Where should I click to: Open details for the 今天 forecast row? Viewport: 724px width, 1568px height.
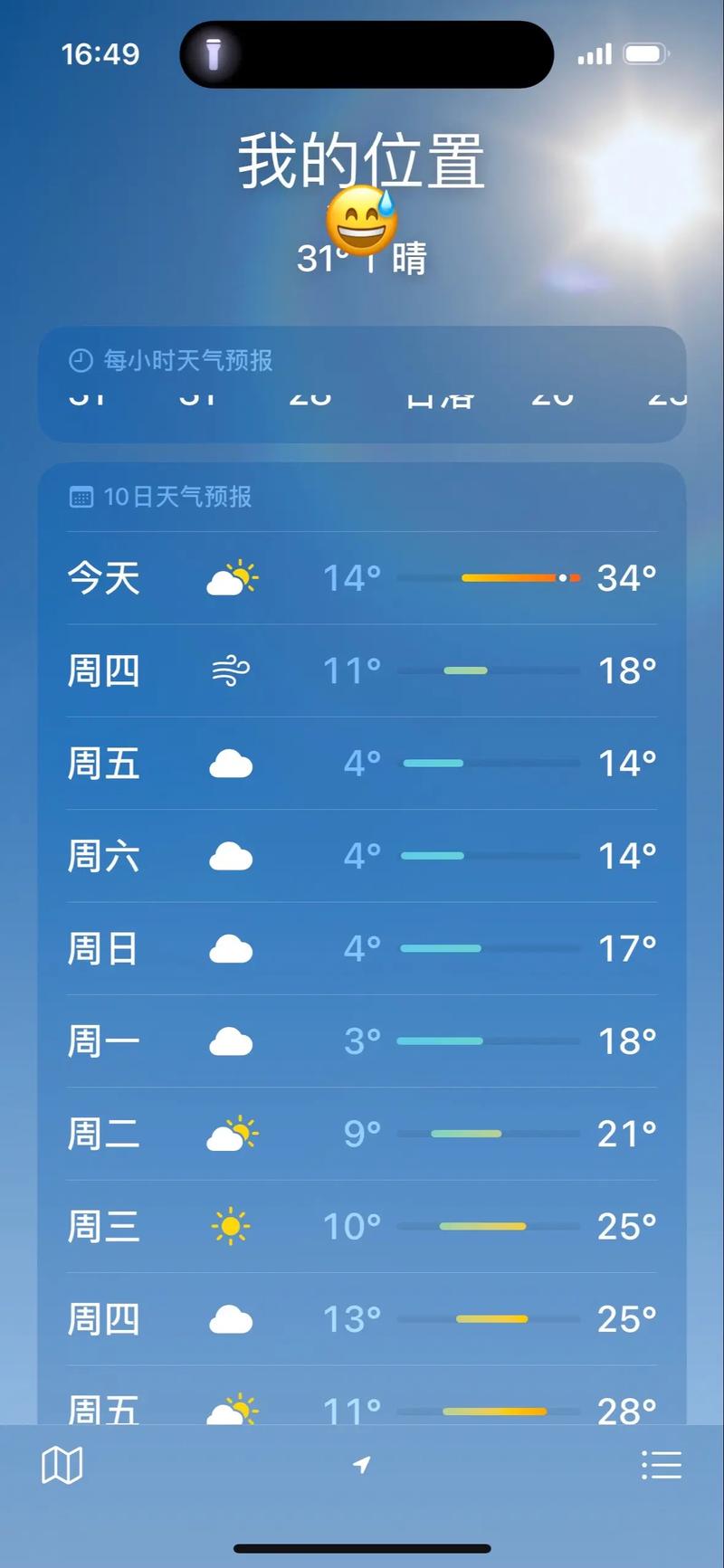click(x=362, y=579)
